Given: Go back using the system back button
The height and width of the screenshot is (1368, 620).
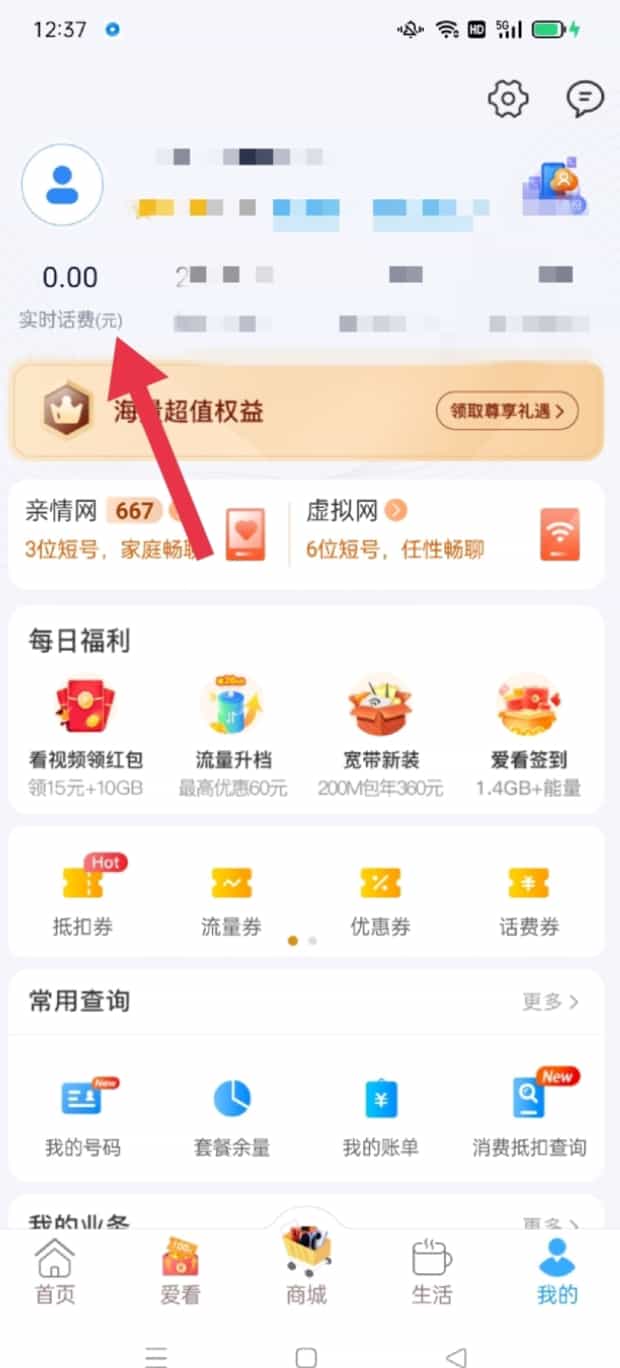Looking at the screenshot, I should [456, 1356].
